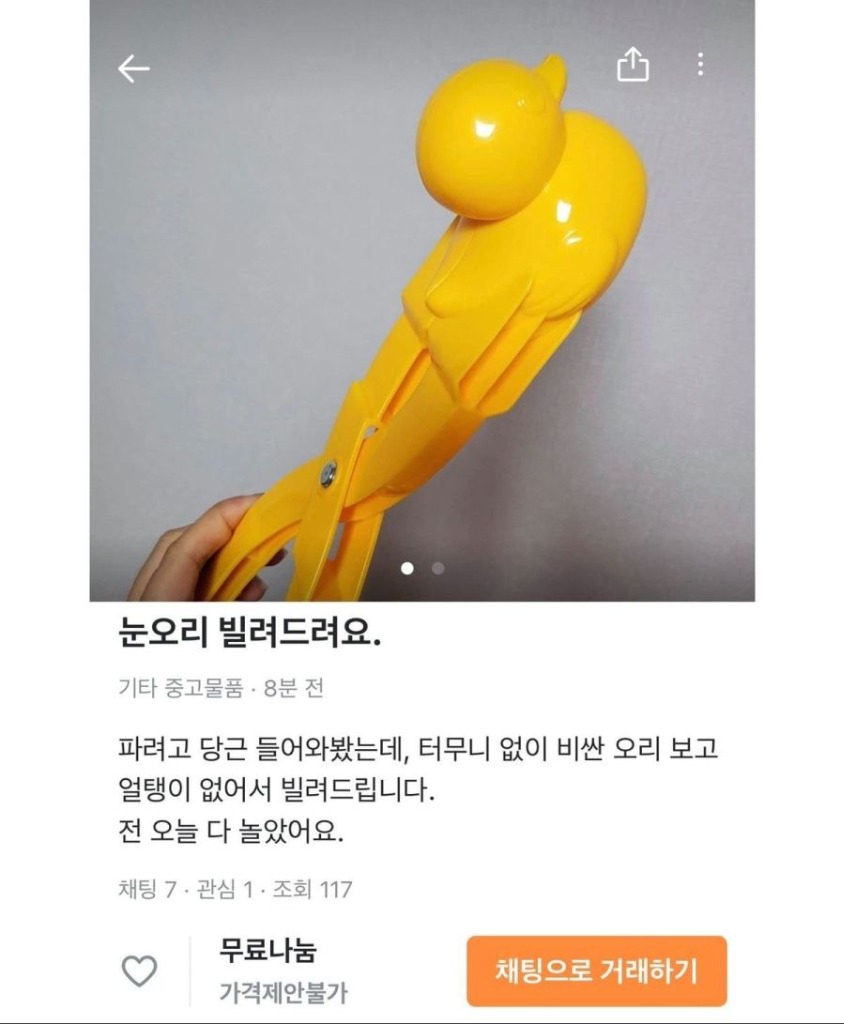This screenshot has height=1024, width=844.
Task: Tap the 채팅으로 거래하기 button
Action: 596,970
